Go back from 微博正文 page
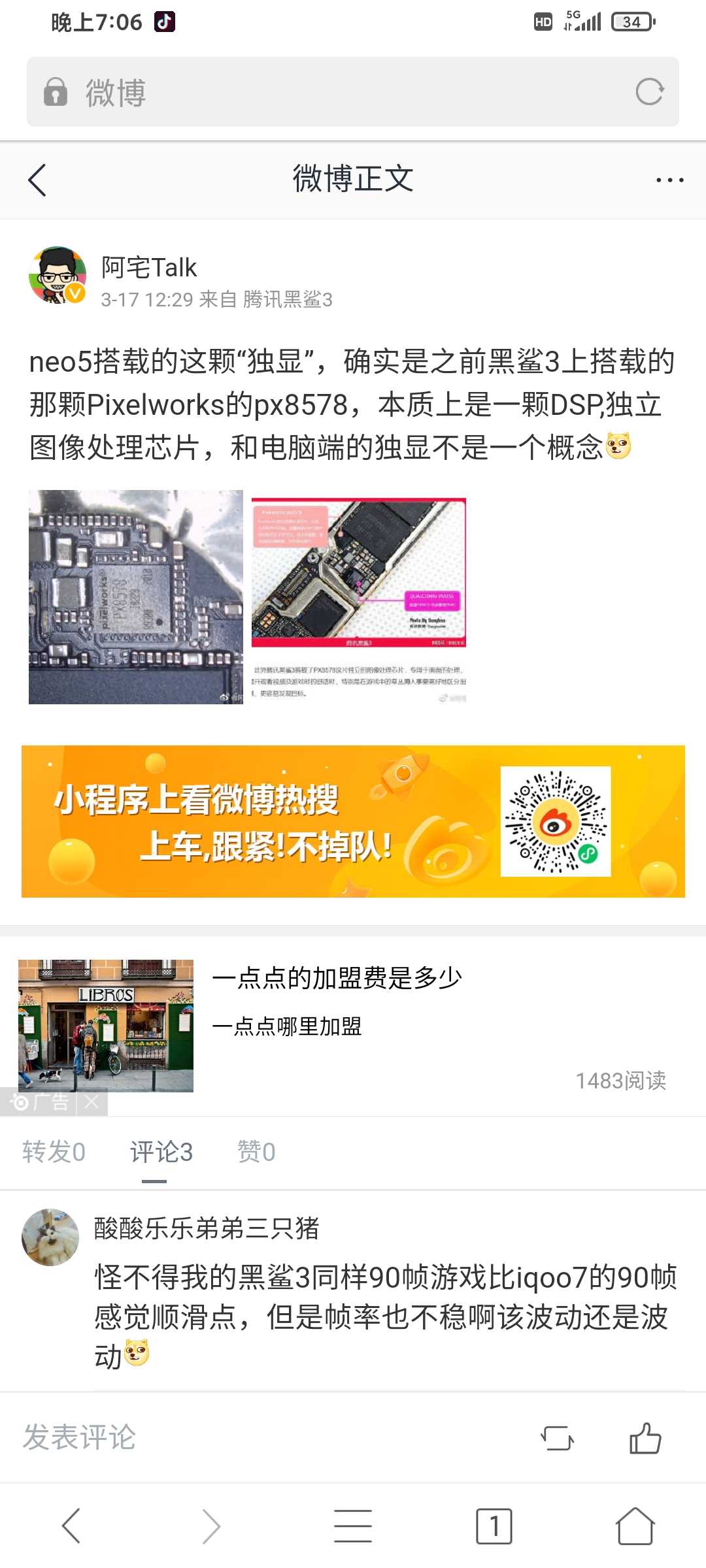Image resolution: width=706 pixels, height=1568 pixels. click(x=37, y=180)
